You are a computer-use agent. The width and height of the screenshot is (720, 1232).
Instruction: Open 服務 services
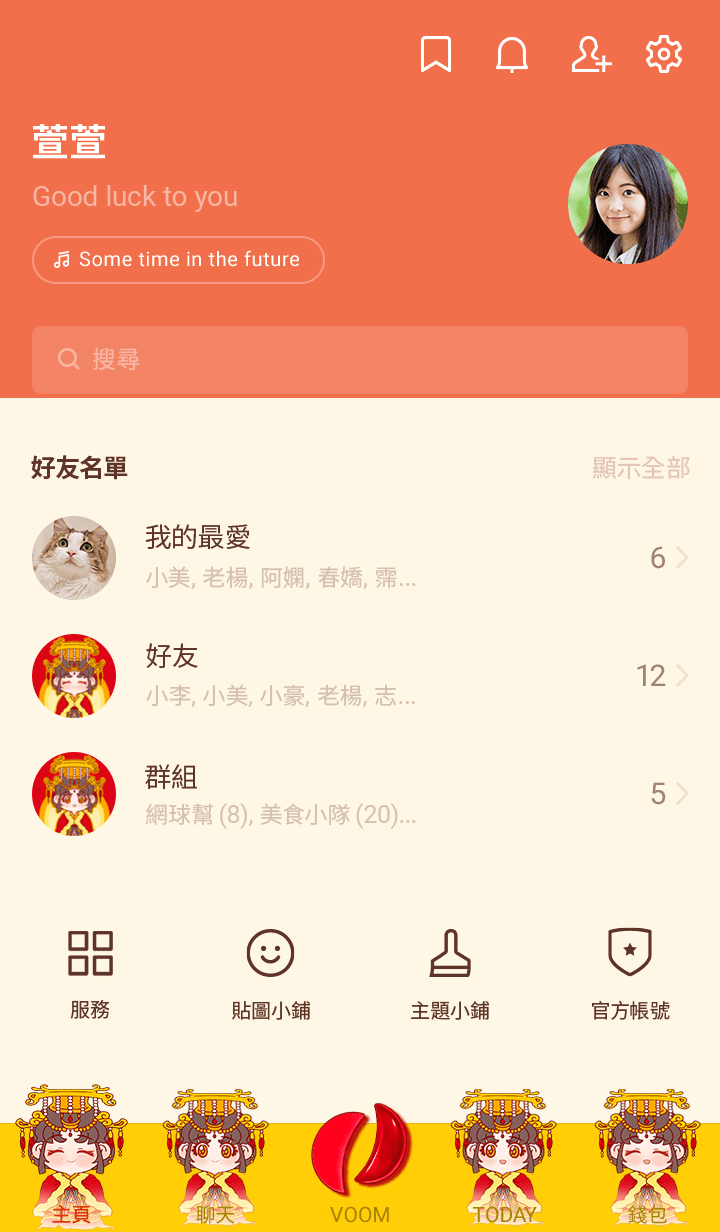pos(90,972)
